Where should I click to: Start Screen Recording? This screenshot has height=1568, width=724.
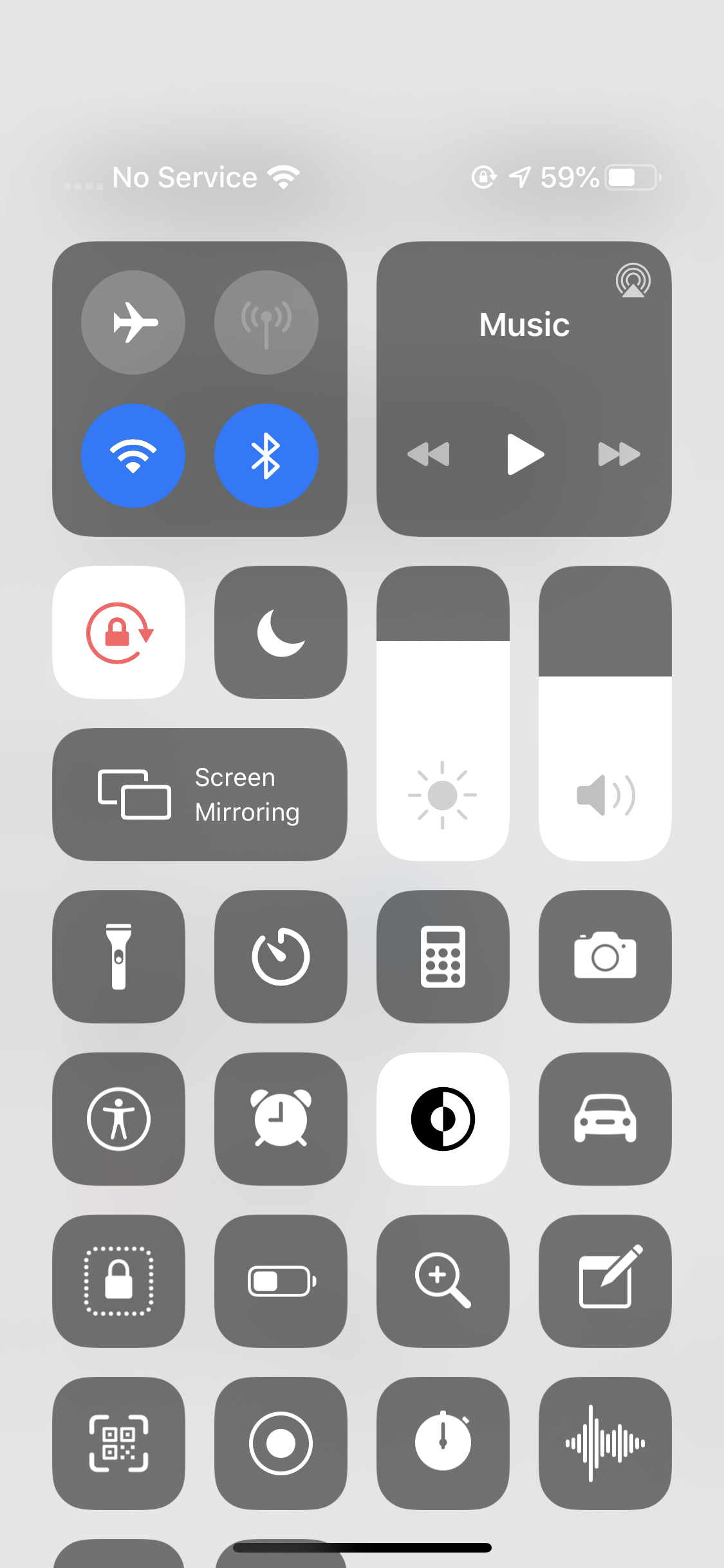tap(281, 1443)
